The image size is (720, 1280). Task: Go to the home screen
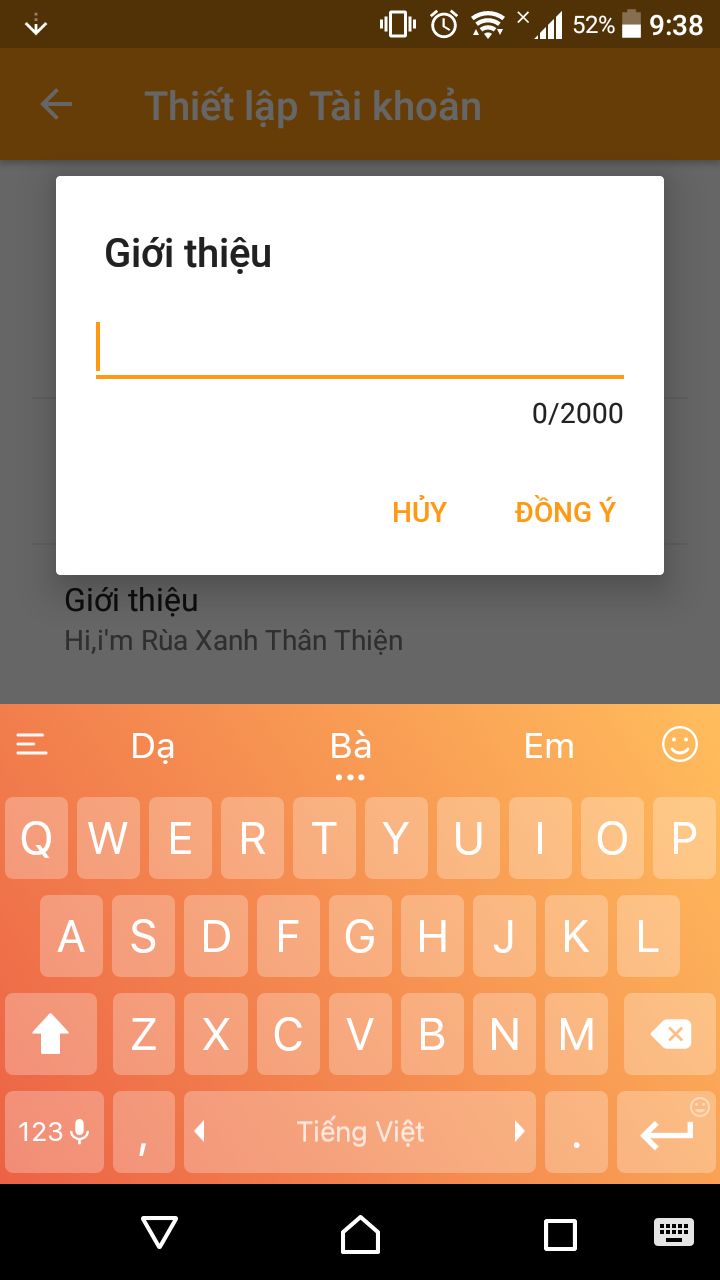coord(360,1234)
